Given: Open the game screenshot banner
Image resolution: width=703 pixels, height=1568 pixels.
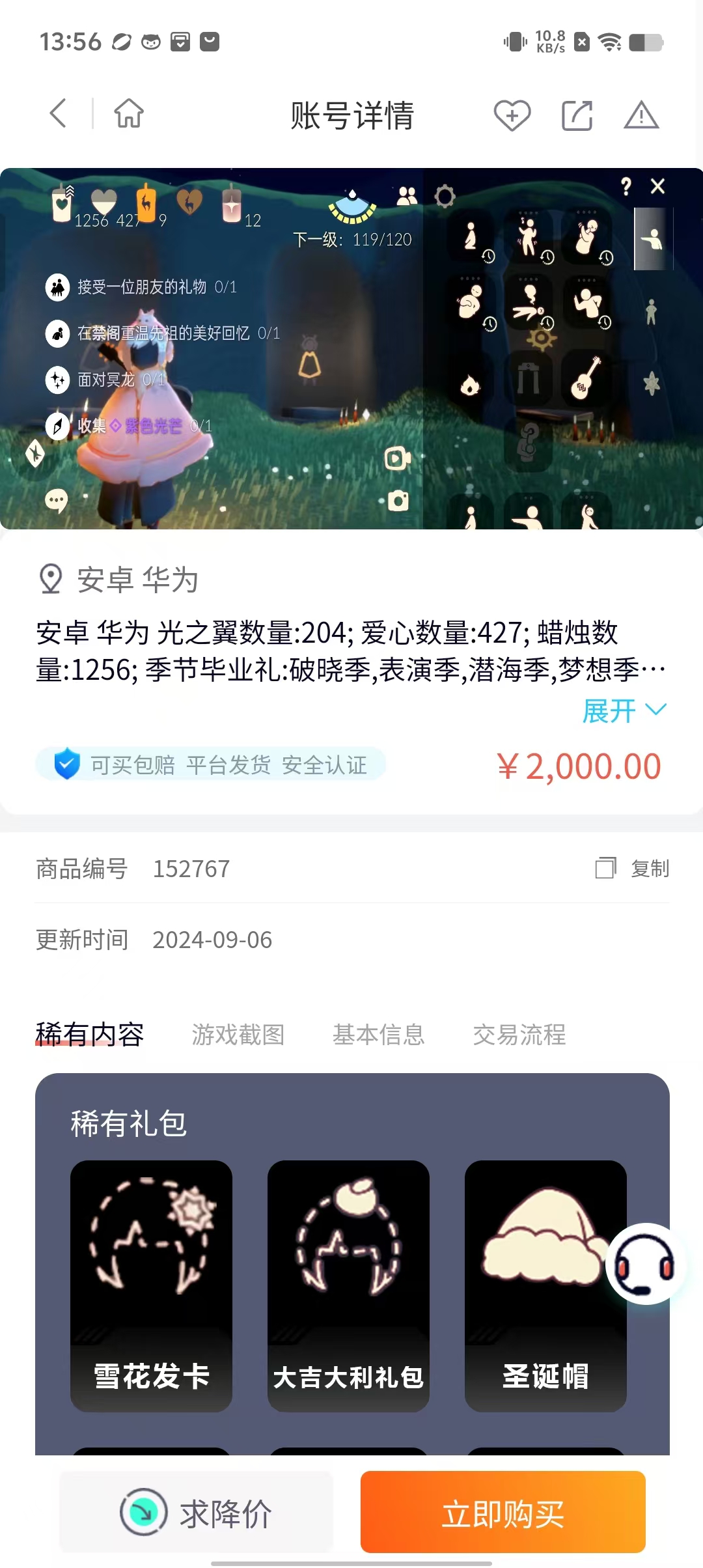Looking at the screenshot, I should [351, 348].
